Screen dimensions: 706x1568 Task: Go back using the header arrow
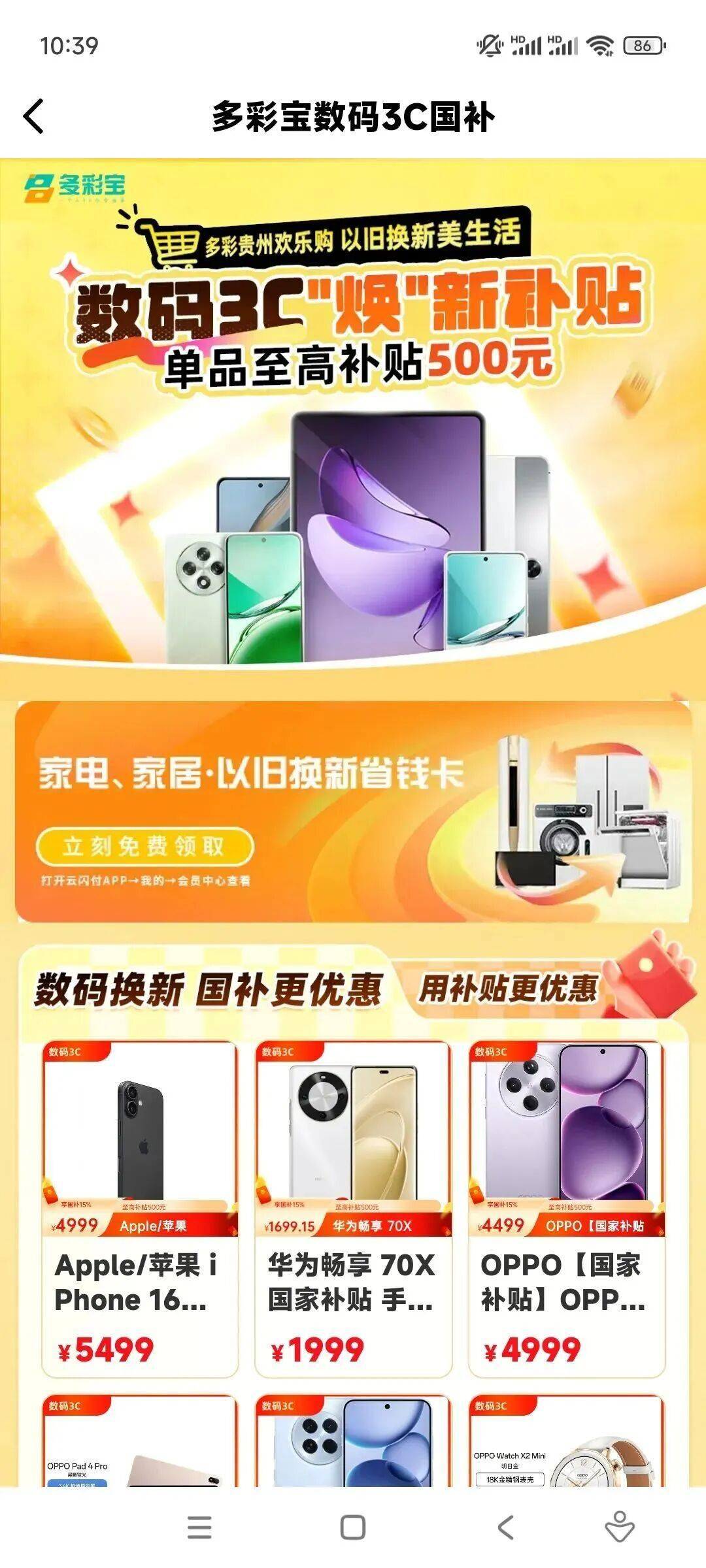point(34,117)
